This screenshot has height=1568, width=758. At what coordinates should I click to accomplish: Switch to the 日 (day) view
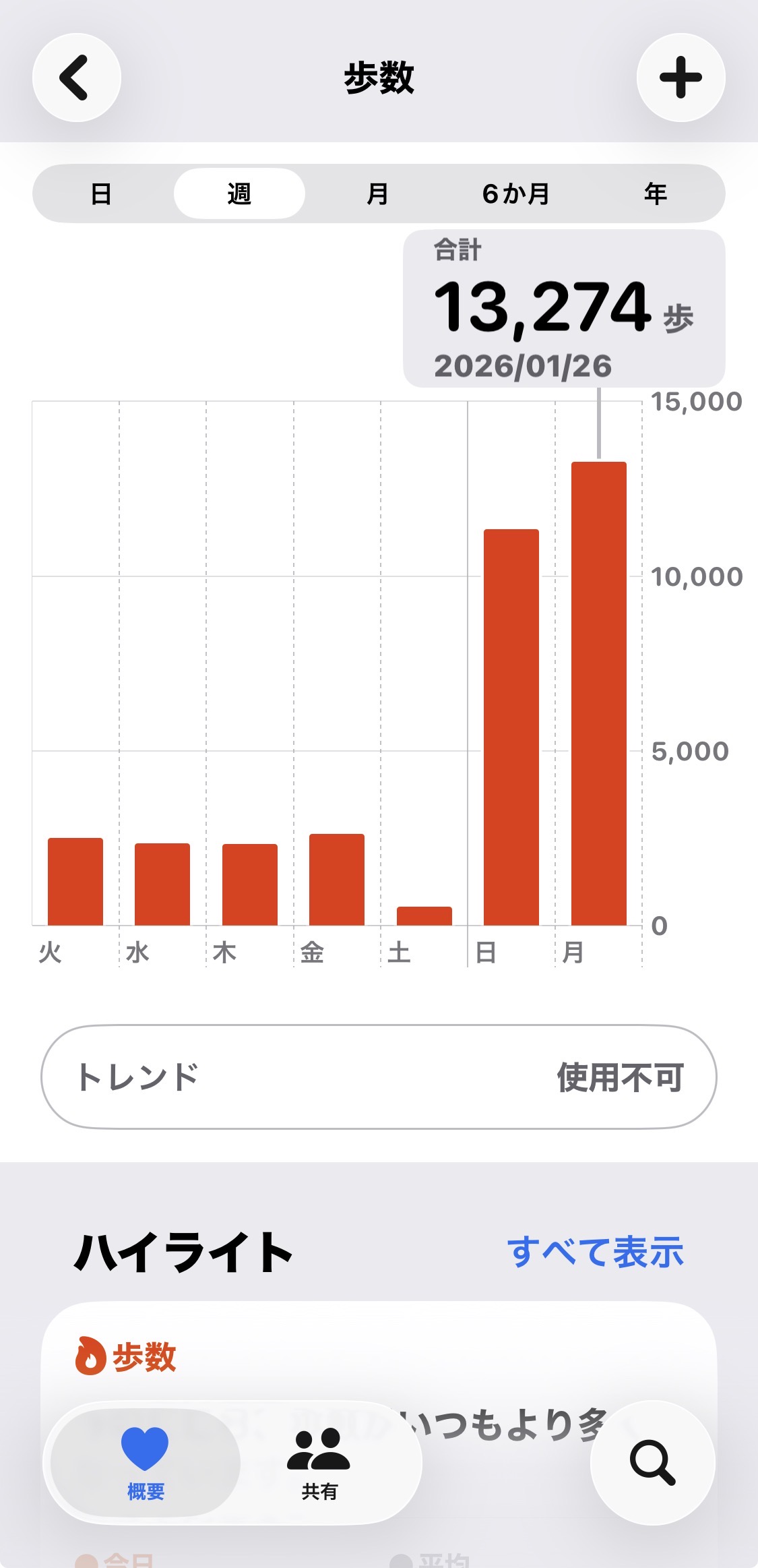coord(101,194)
